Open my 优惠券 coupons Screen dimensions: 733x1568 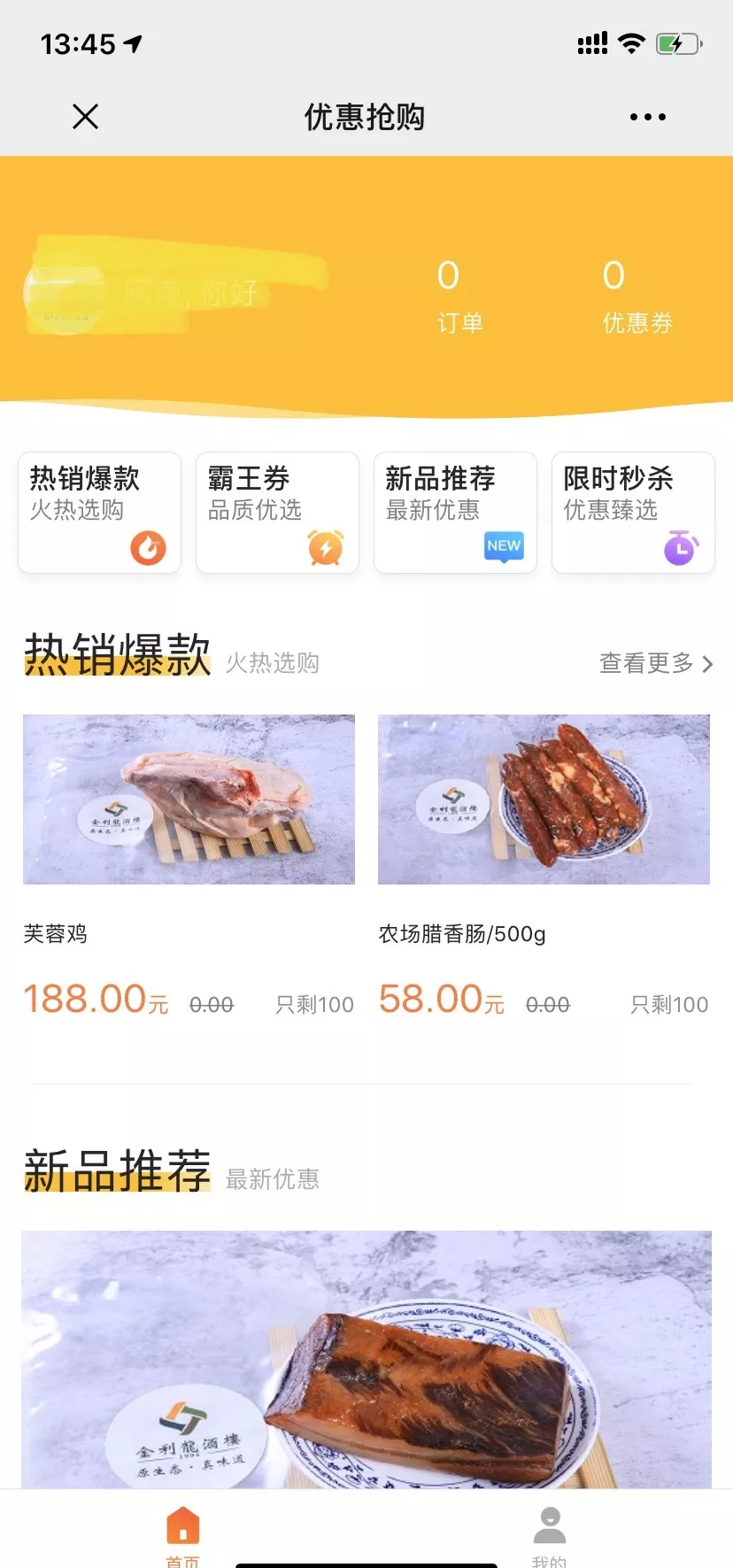[x=636, y=297]
